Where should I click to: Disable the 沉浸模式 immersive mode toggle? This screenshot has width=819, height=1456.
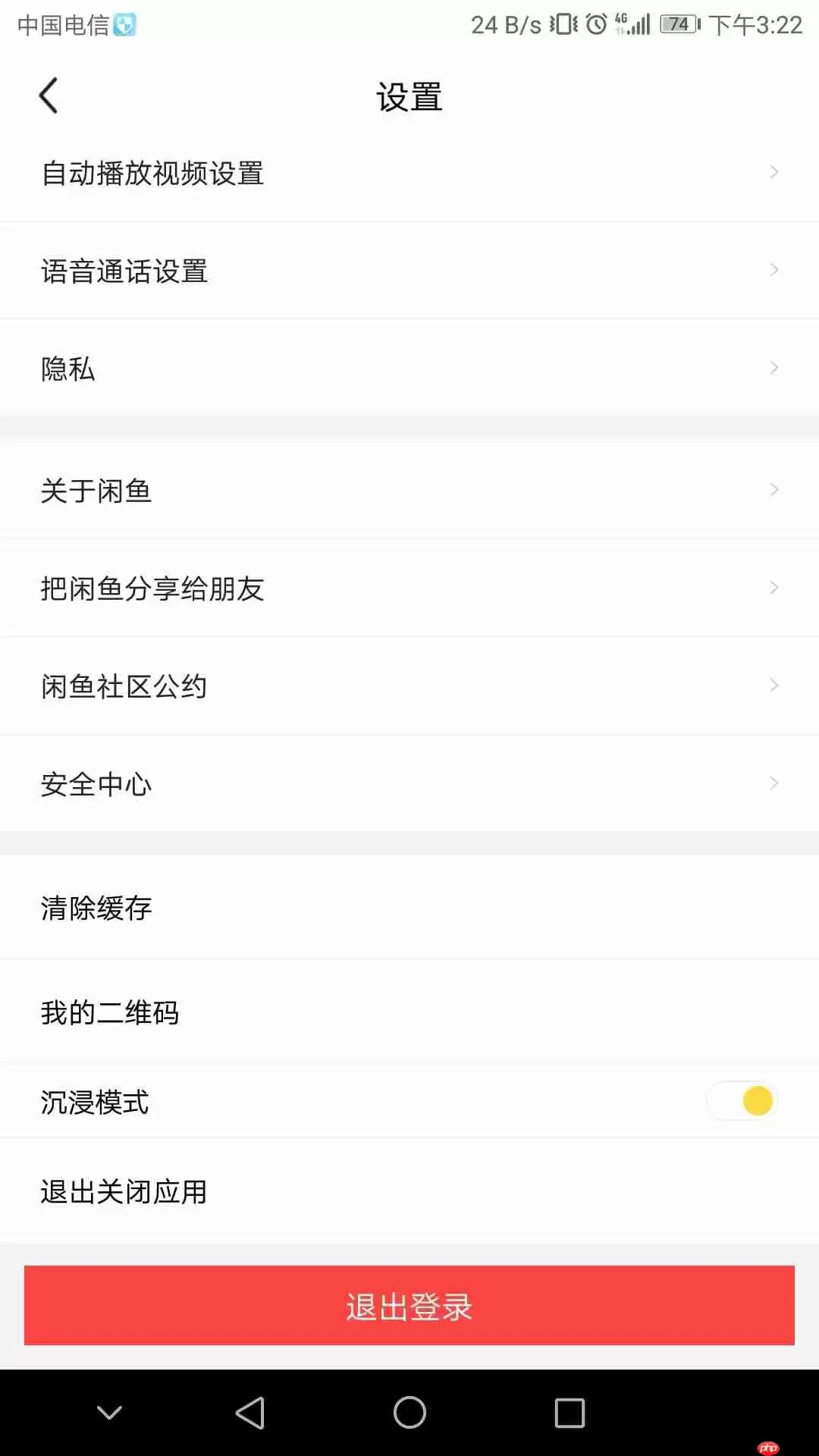click(x=741, y=1101)
